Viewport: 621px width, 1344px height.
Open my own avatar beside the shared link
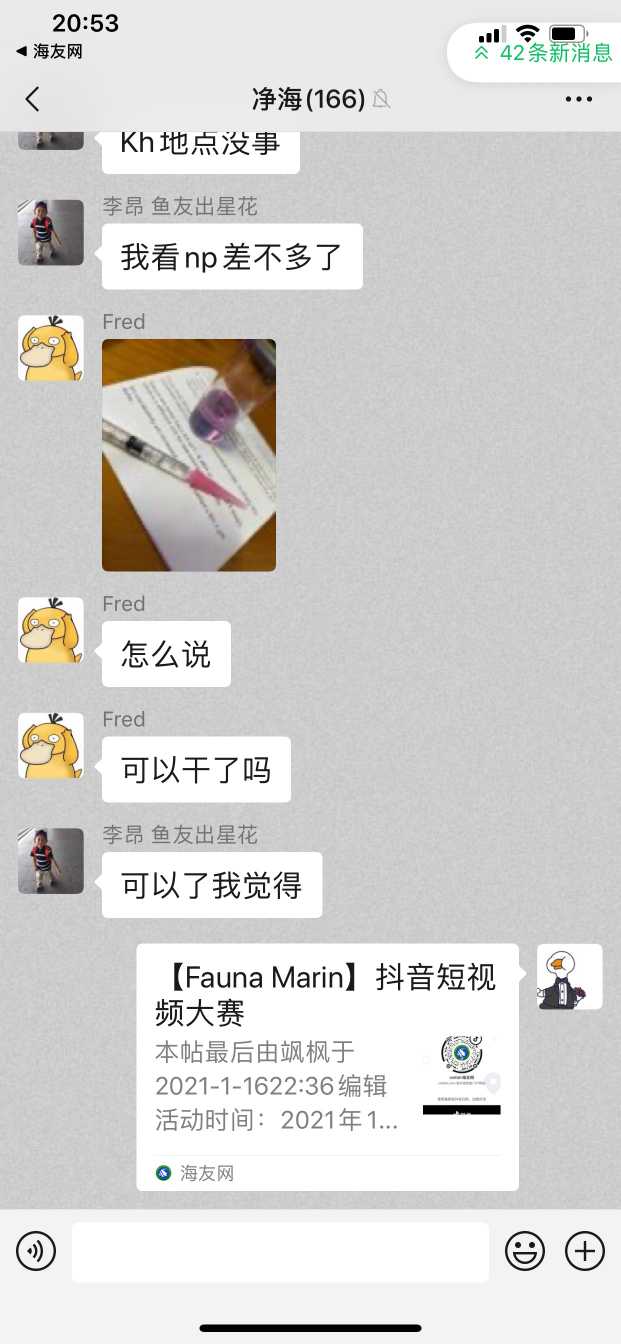point(569,976)
